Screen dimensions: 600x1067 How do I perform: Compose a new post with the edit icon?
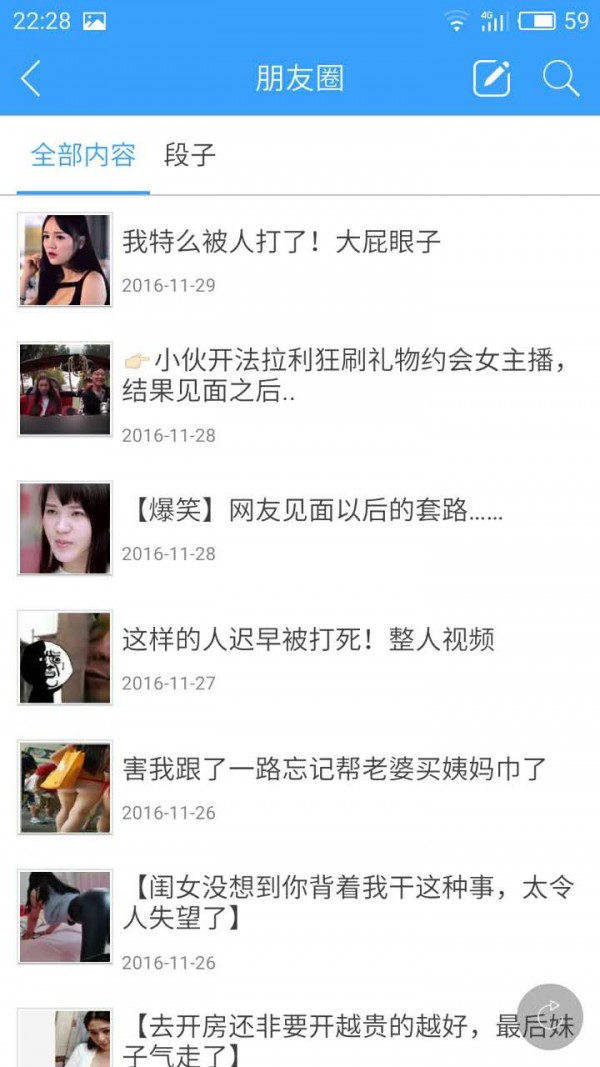[491, 79]
